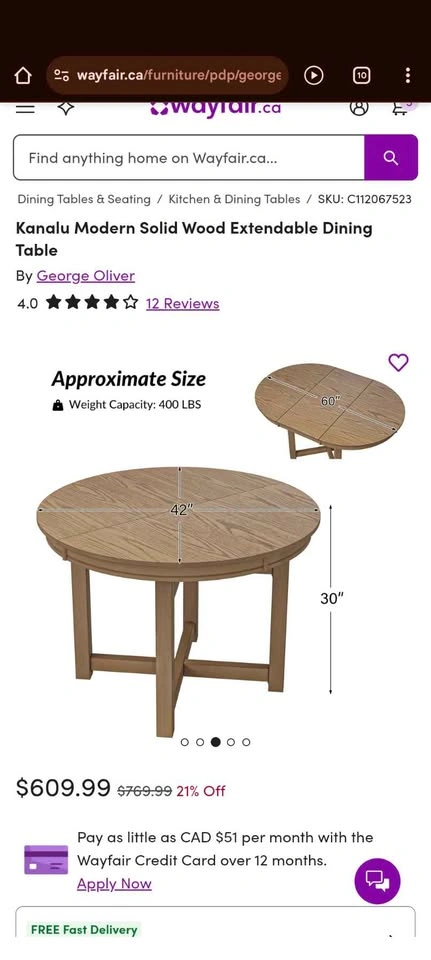Open the wayfair.ca address bar

tap(167, 75)
